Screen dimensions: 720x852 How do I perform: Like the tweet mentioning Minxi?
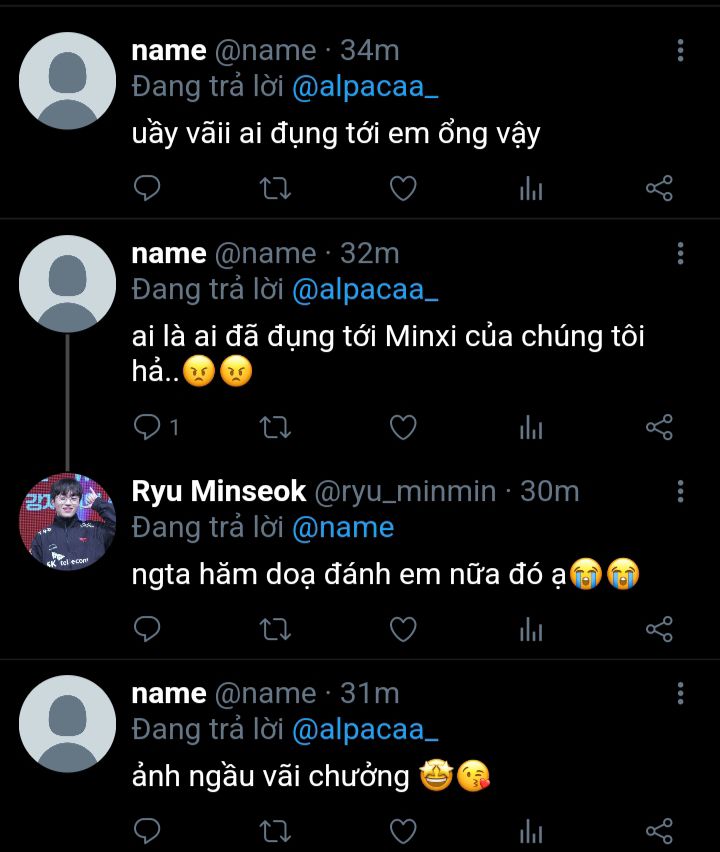[402, 428]
